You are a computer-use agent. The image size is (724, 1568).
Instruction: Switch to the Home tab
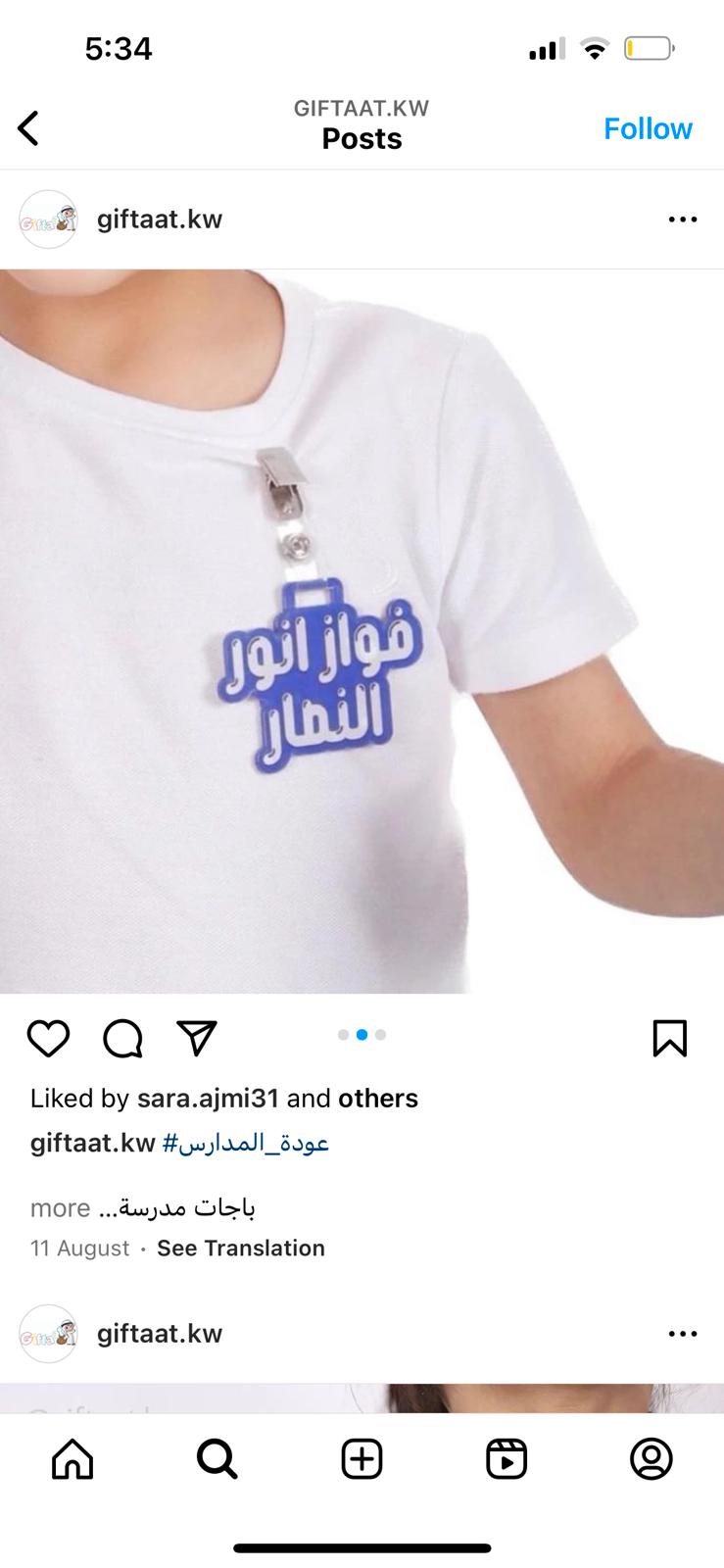(72, 1459)
